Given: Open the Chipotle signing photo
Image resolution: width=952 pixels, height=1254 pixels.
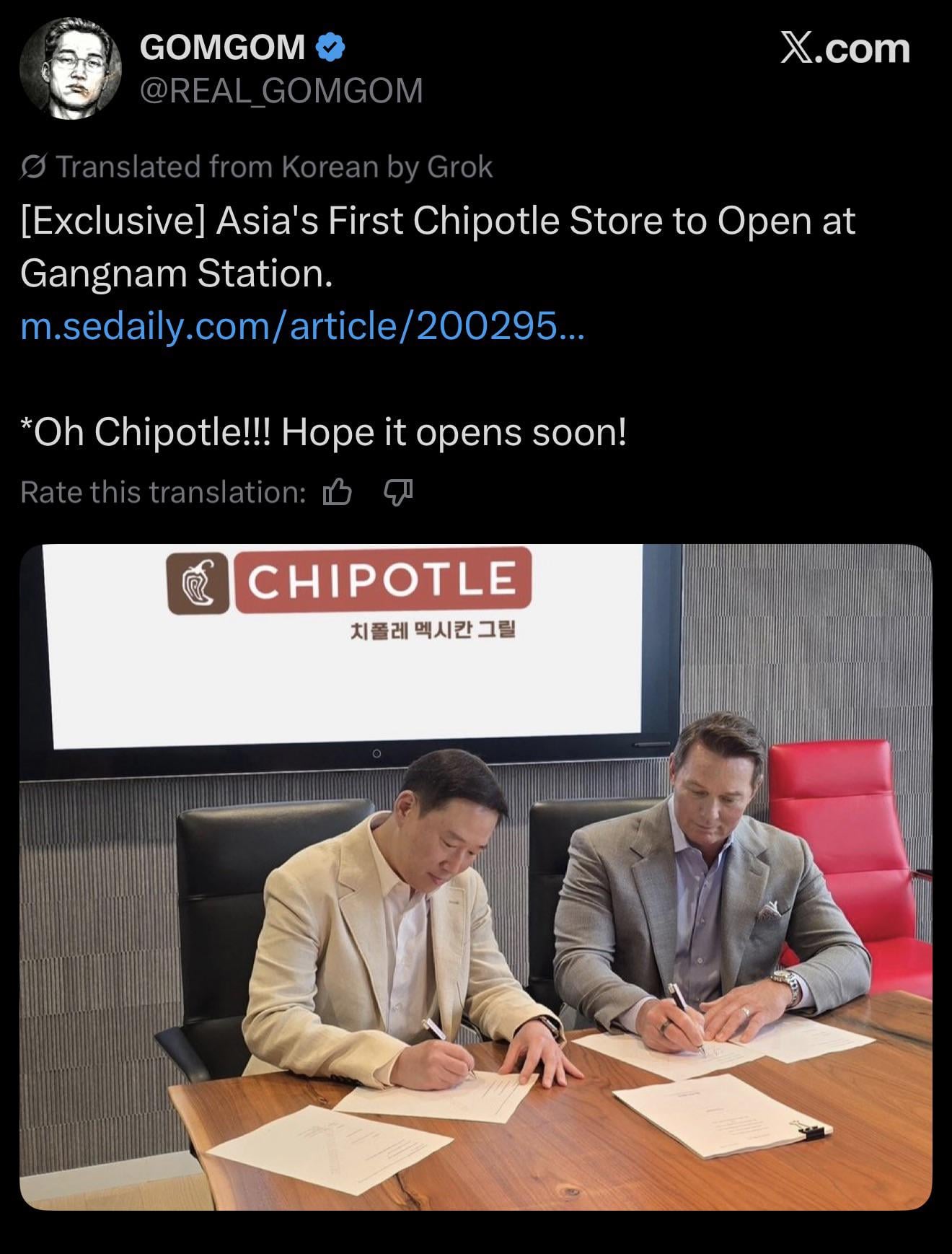Looking at the screenshot, I should tap(475, 877).
